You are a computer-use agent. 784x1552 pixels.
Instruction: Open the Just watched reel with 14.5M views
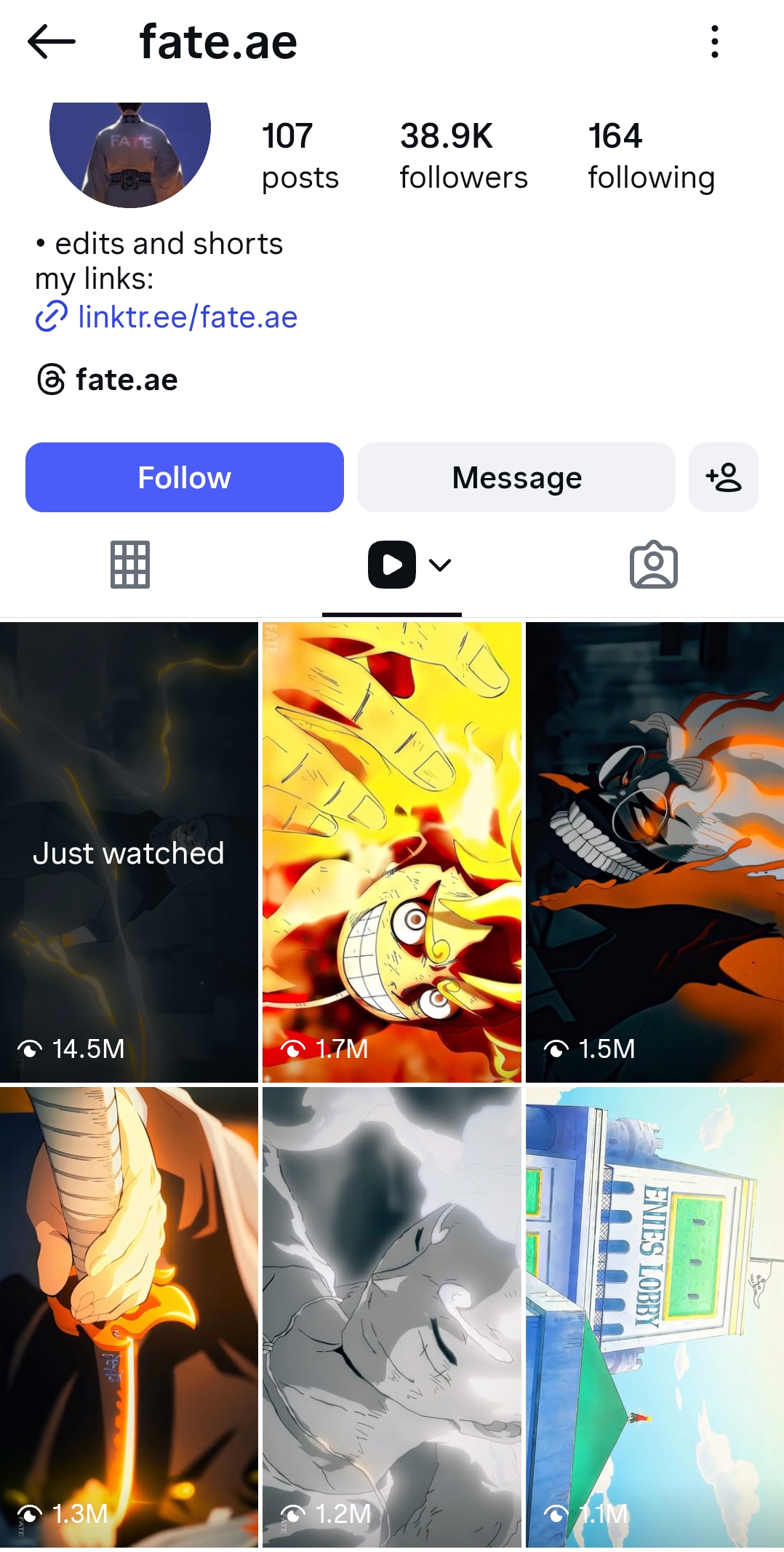[x=129, y=851]
